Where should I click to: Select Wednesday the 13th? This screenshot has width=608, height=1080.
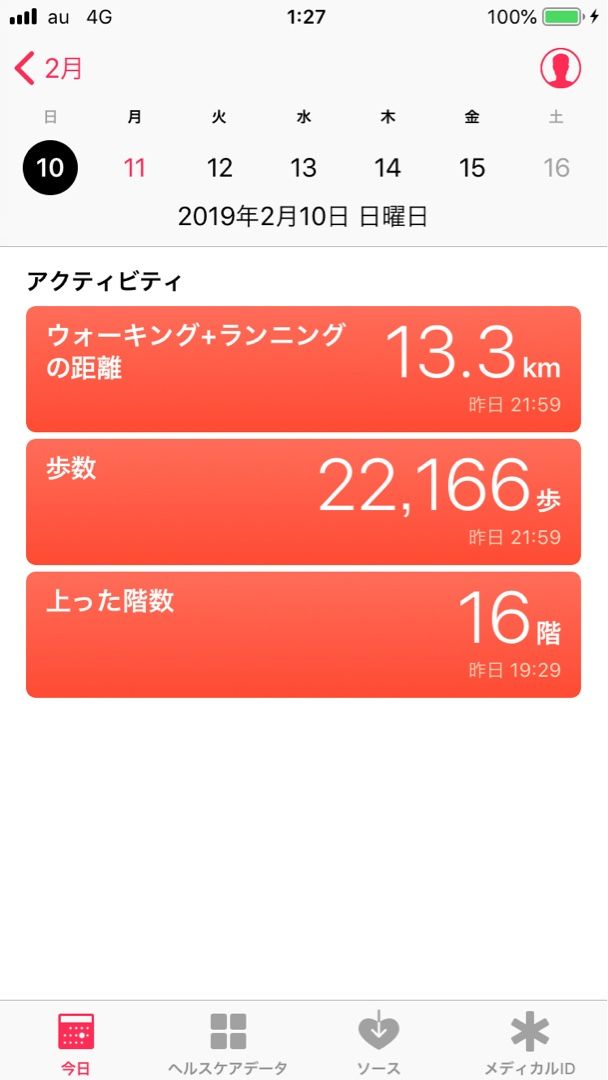click(x=303, y=167)
